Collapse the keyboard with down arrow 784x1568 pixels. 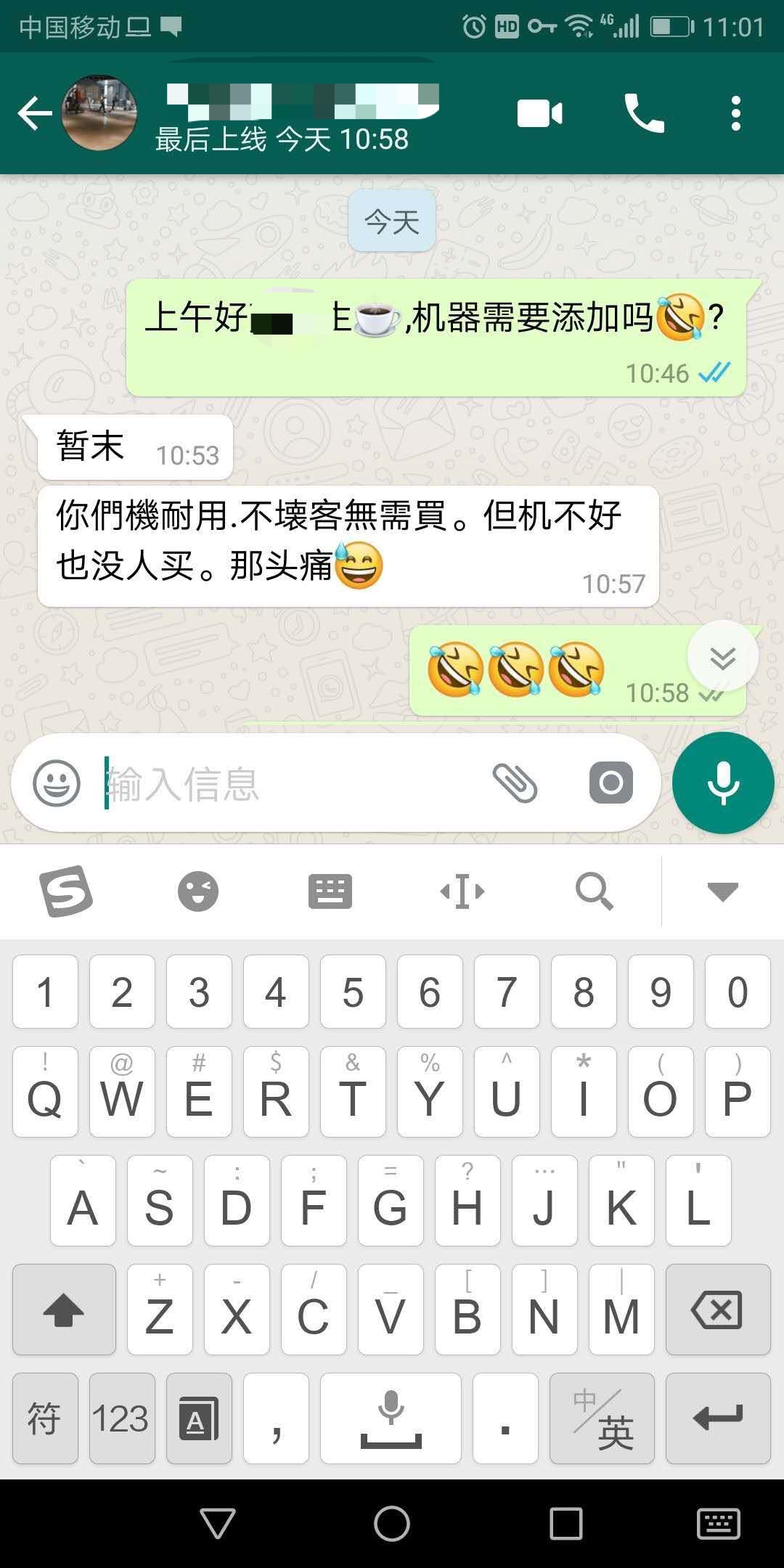[722, 891]
